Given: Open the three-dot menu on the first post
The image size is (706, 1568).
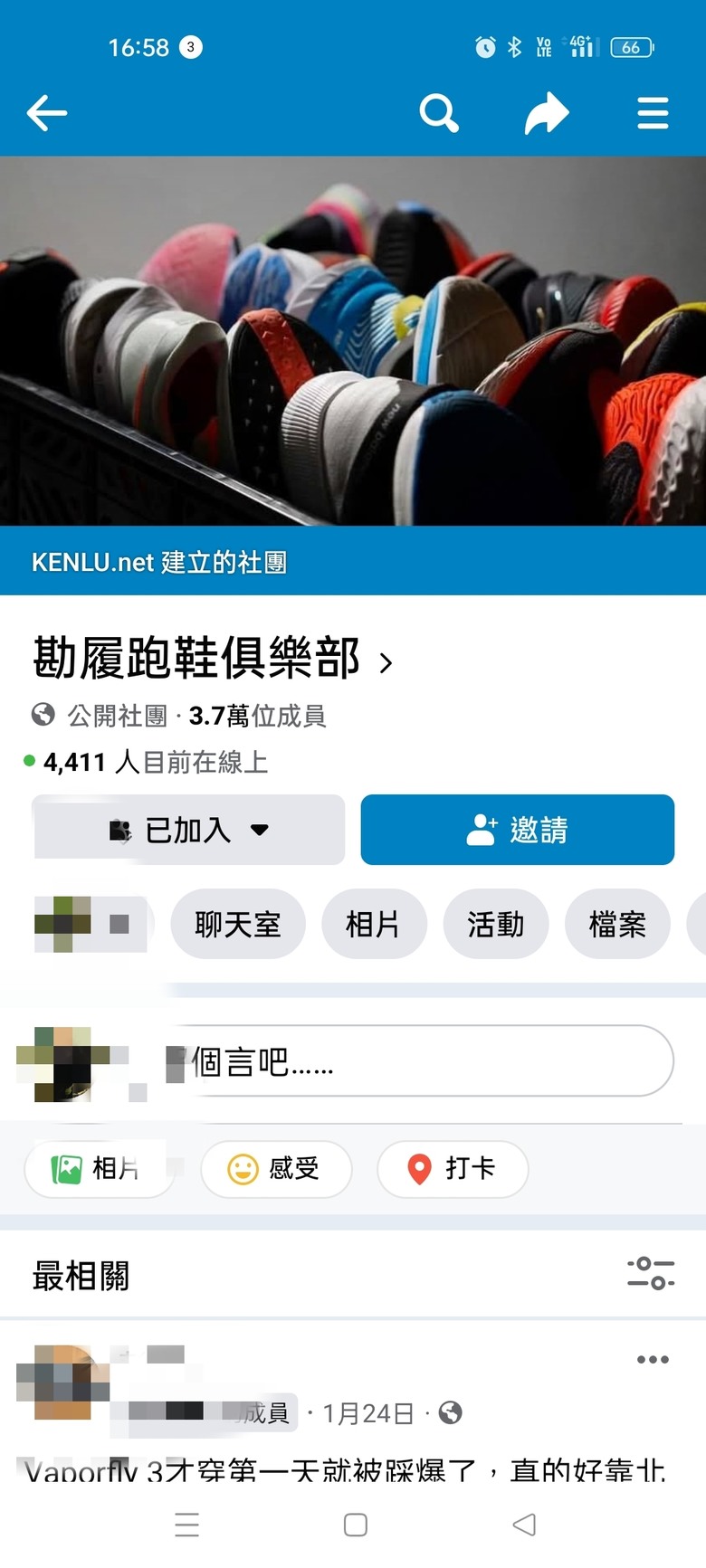Looking at the screenshot, I should pyautogui.click(x=652, y=1359).
